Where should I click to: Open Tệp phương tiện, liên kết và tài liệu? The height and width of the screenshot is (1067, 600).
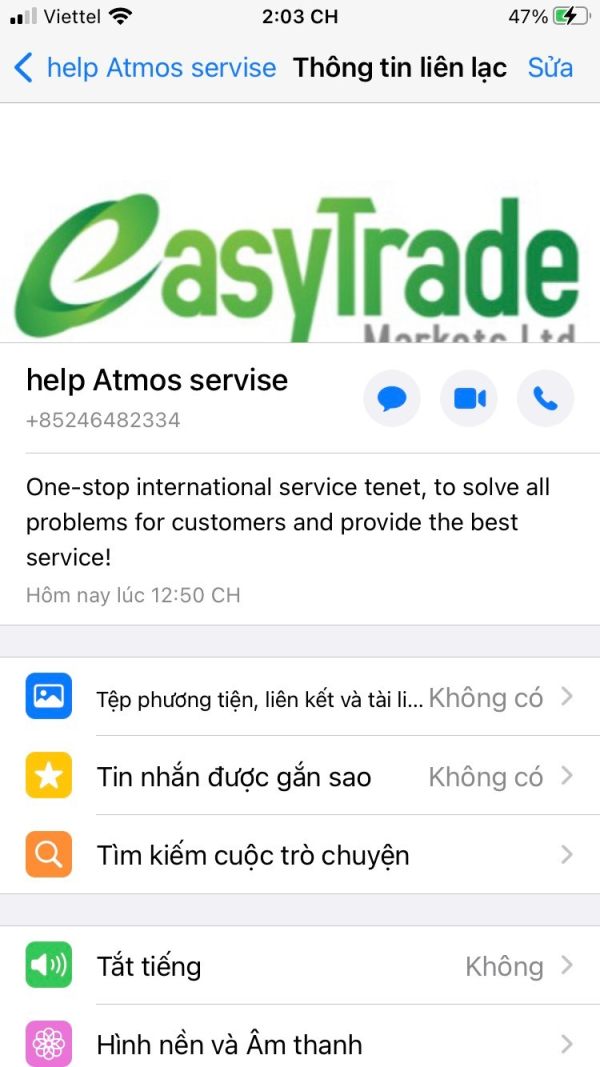pyautogui.click(x=300, y=697)
